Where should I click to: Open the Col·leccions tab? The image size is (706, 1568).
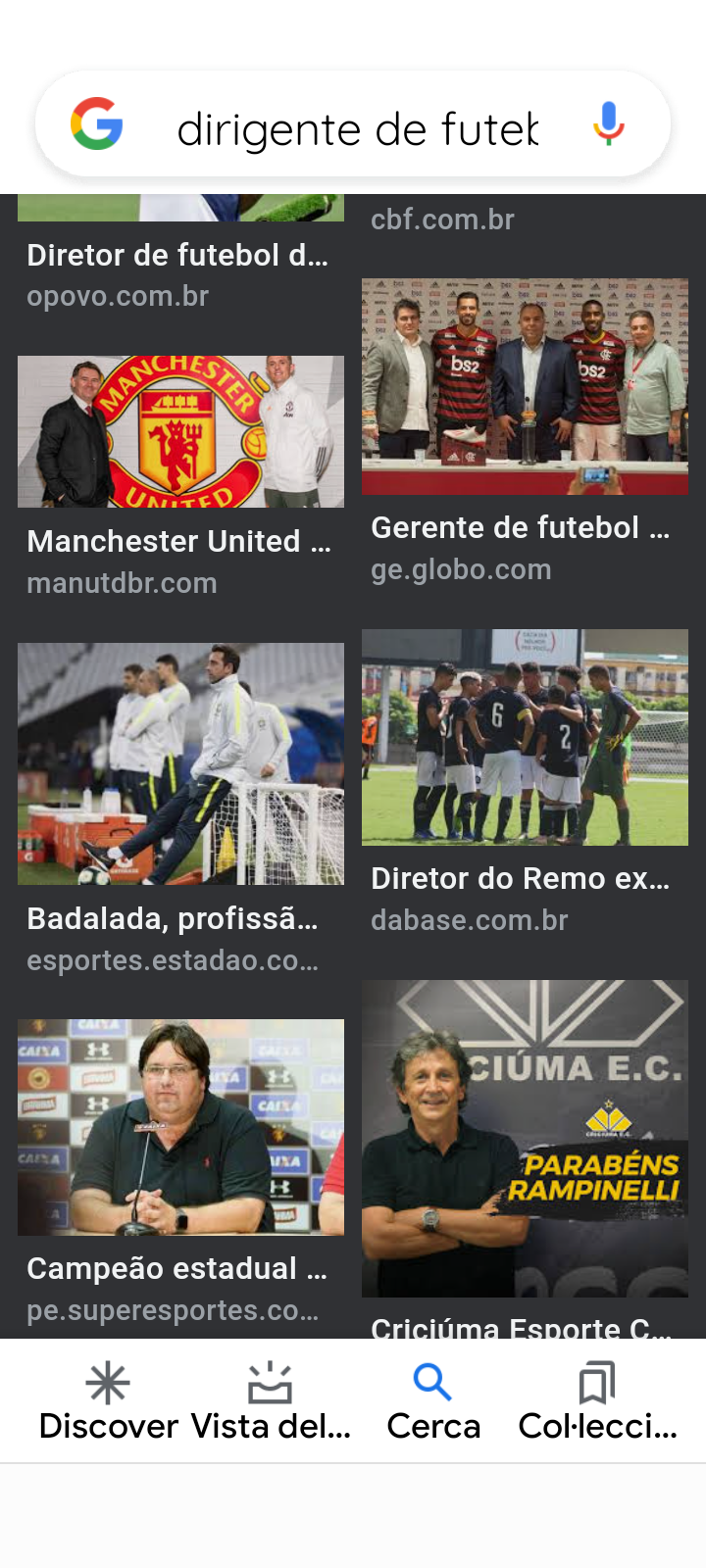[x=597, y=1402]
